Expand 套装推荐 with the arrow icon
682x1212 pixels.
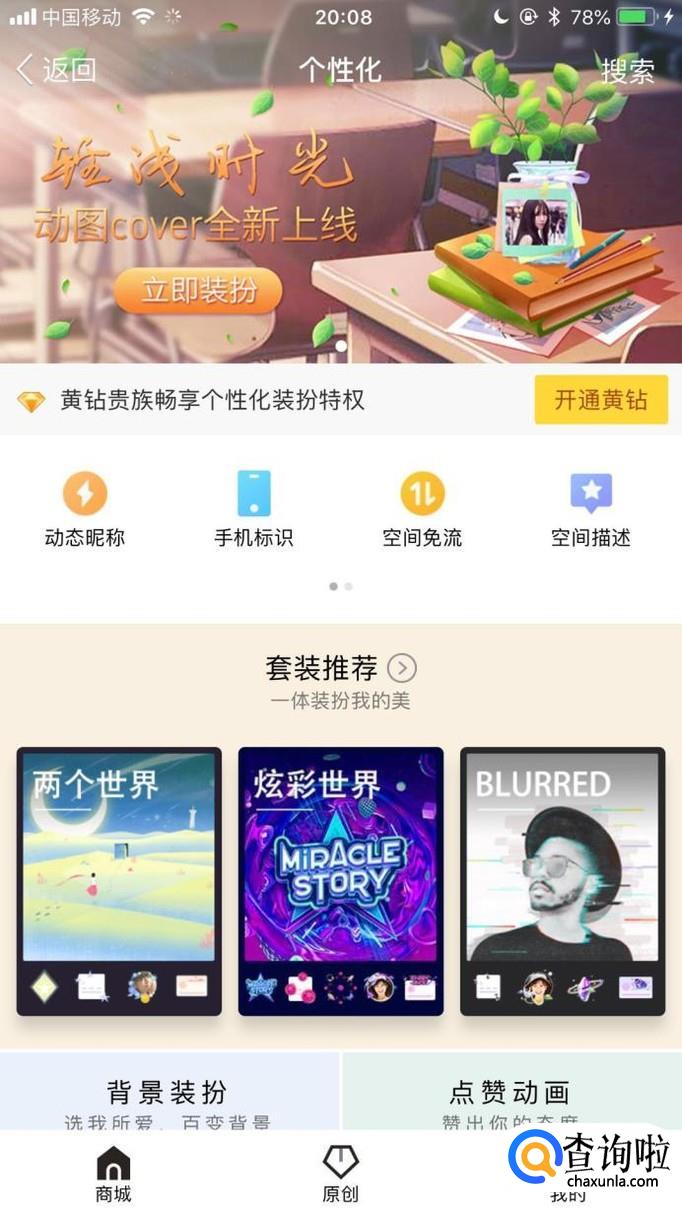tap(402, 668)
